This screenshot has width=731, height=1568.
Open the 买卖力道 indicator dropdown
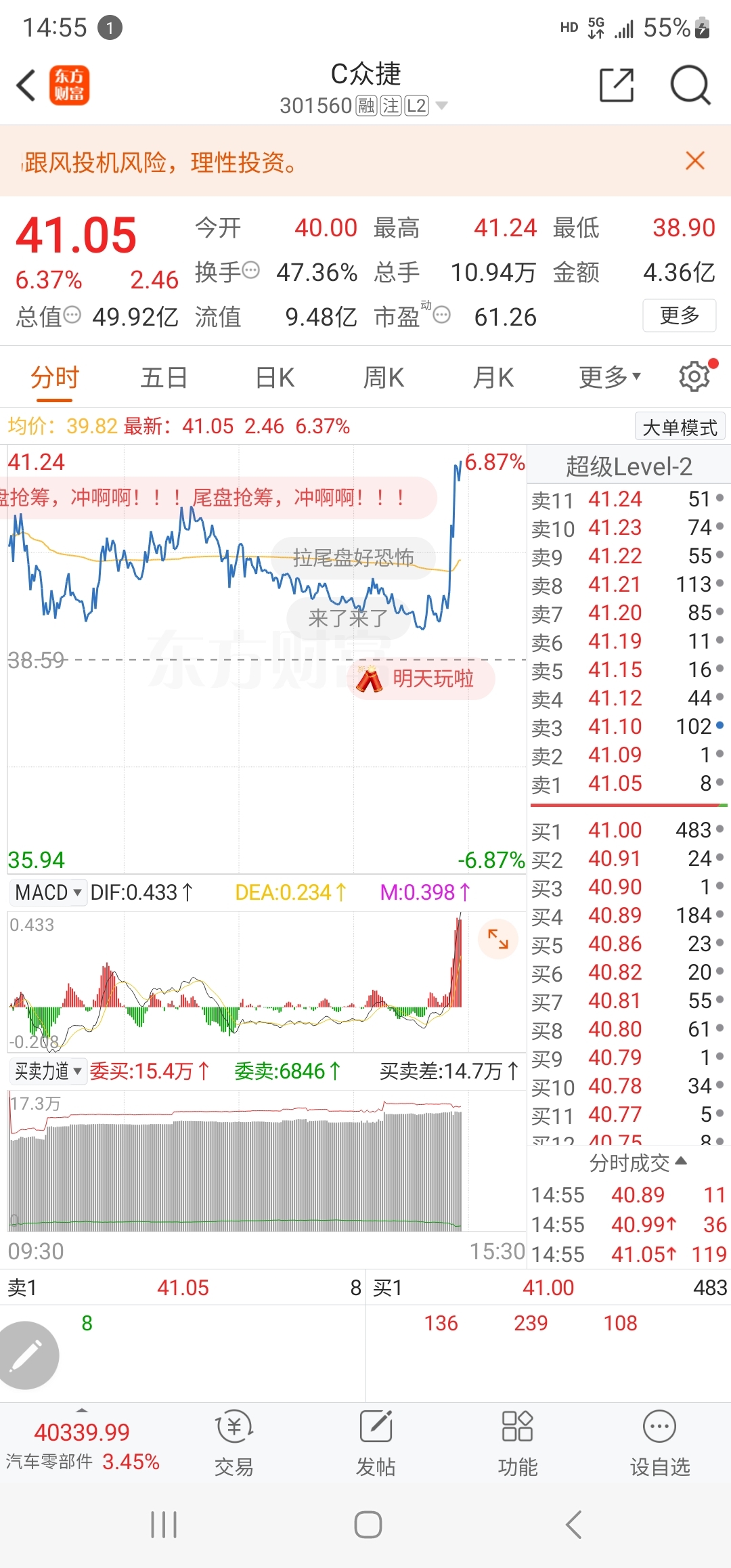(x=47, y=1071)
